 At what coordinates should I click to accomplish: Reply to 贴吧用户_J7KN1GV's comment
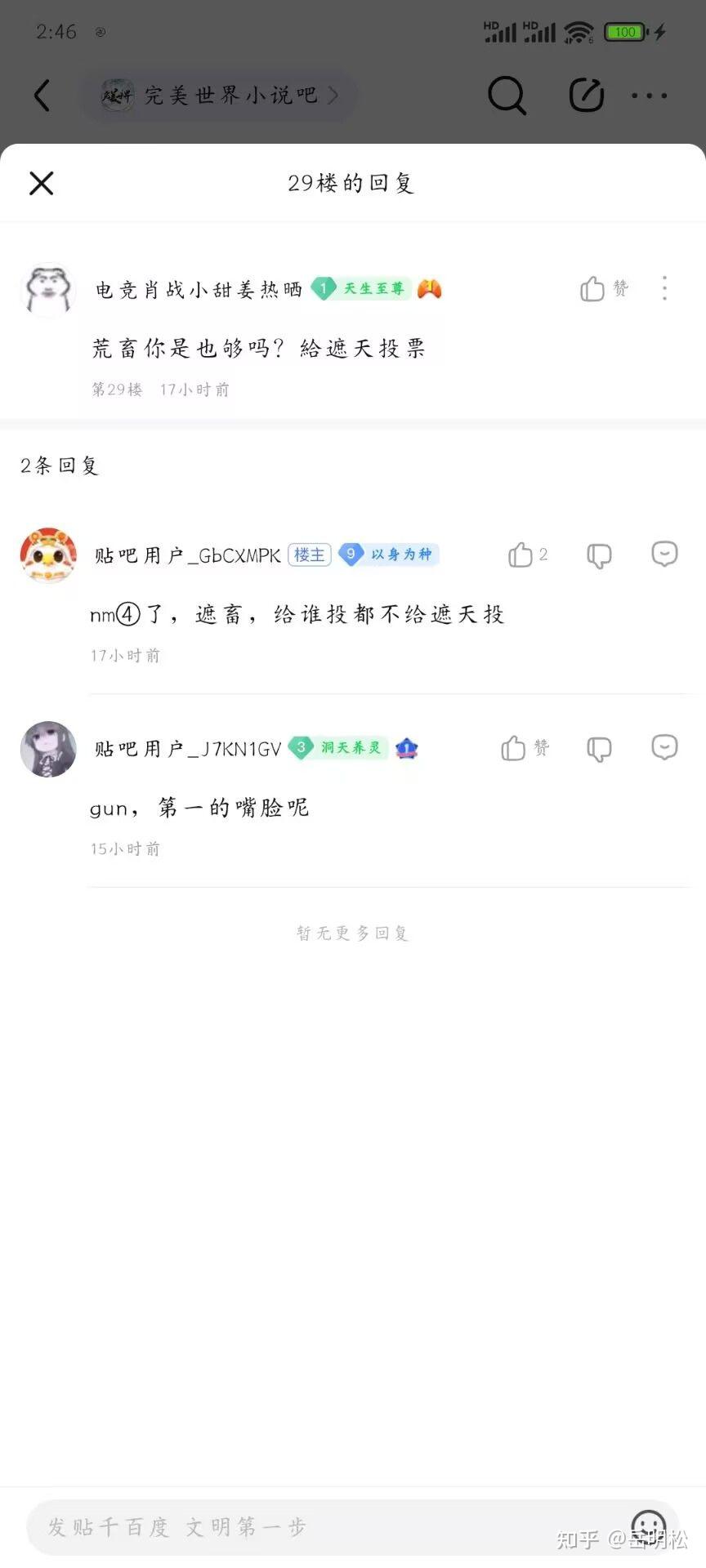tap(664, 747)
